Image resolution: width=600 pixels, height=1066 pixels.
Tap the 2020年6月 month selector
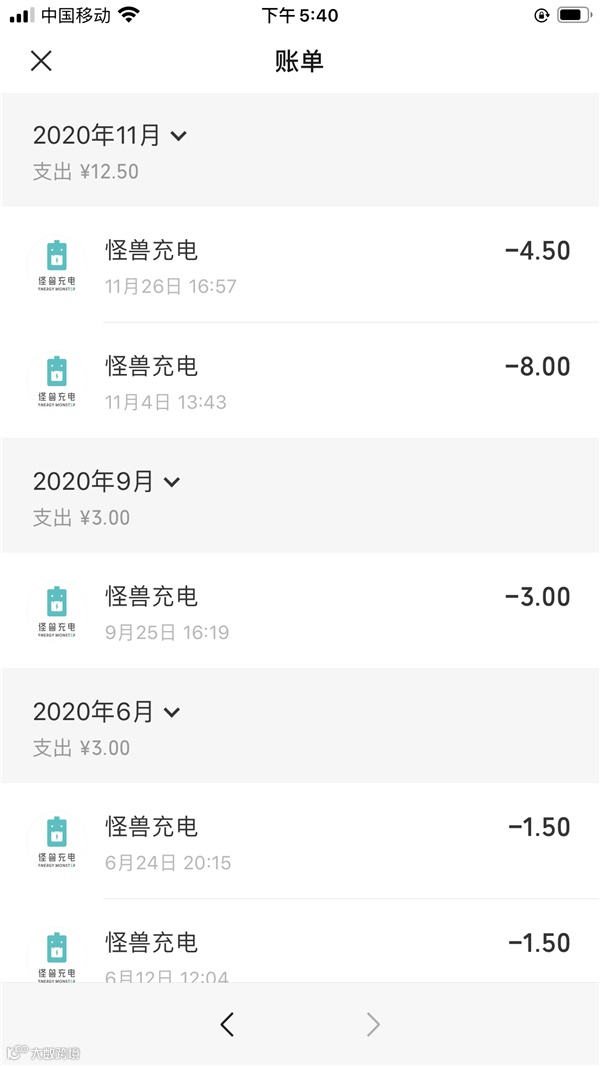pyautogui.click(x=106, y=712)
